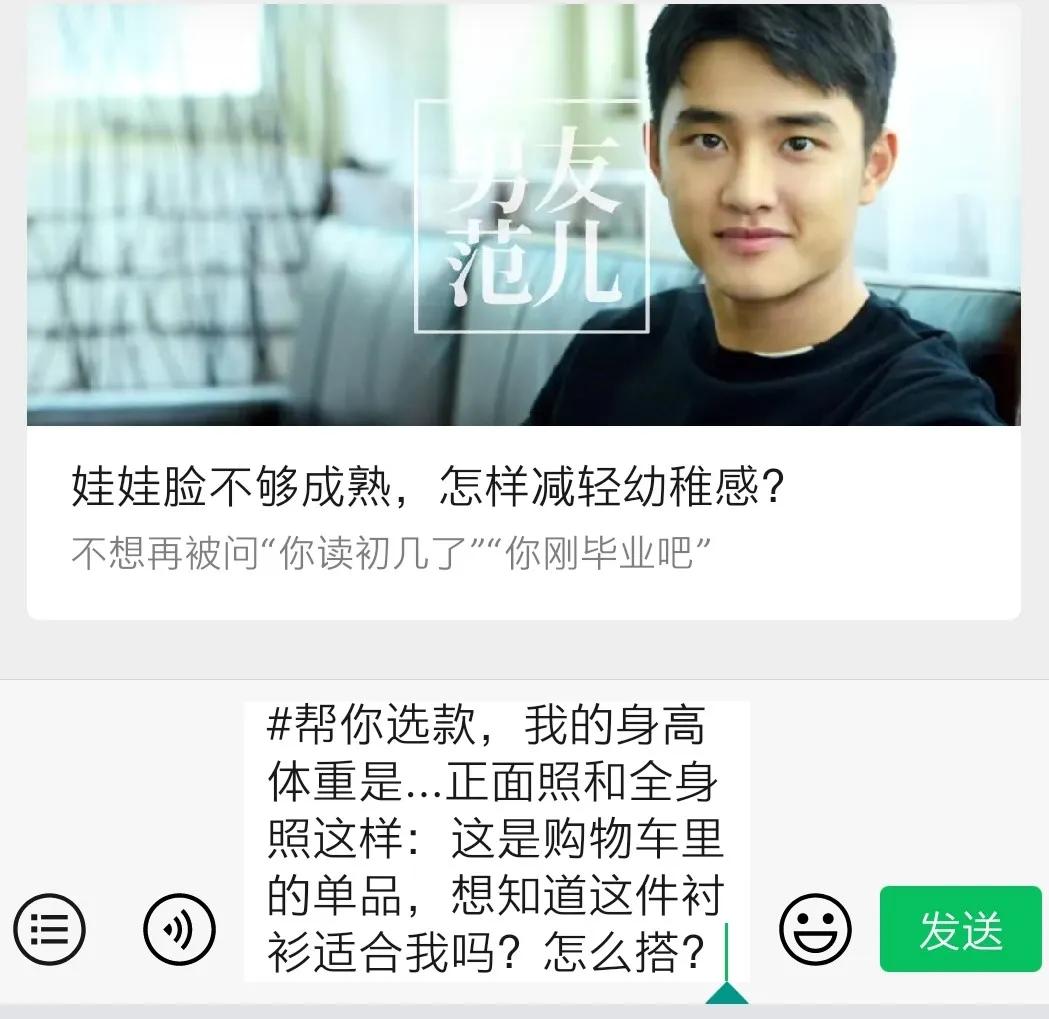Switch to voice input mode

pyautogui.click(x=180, y=930)
